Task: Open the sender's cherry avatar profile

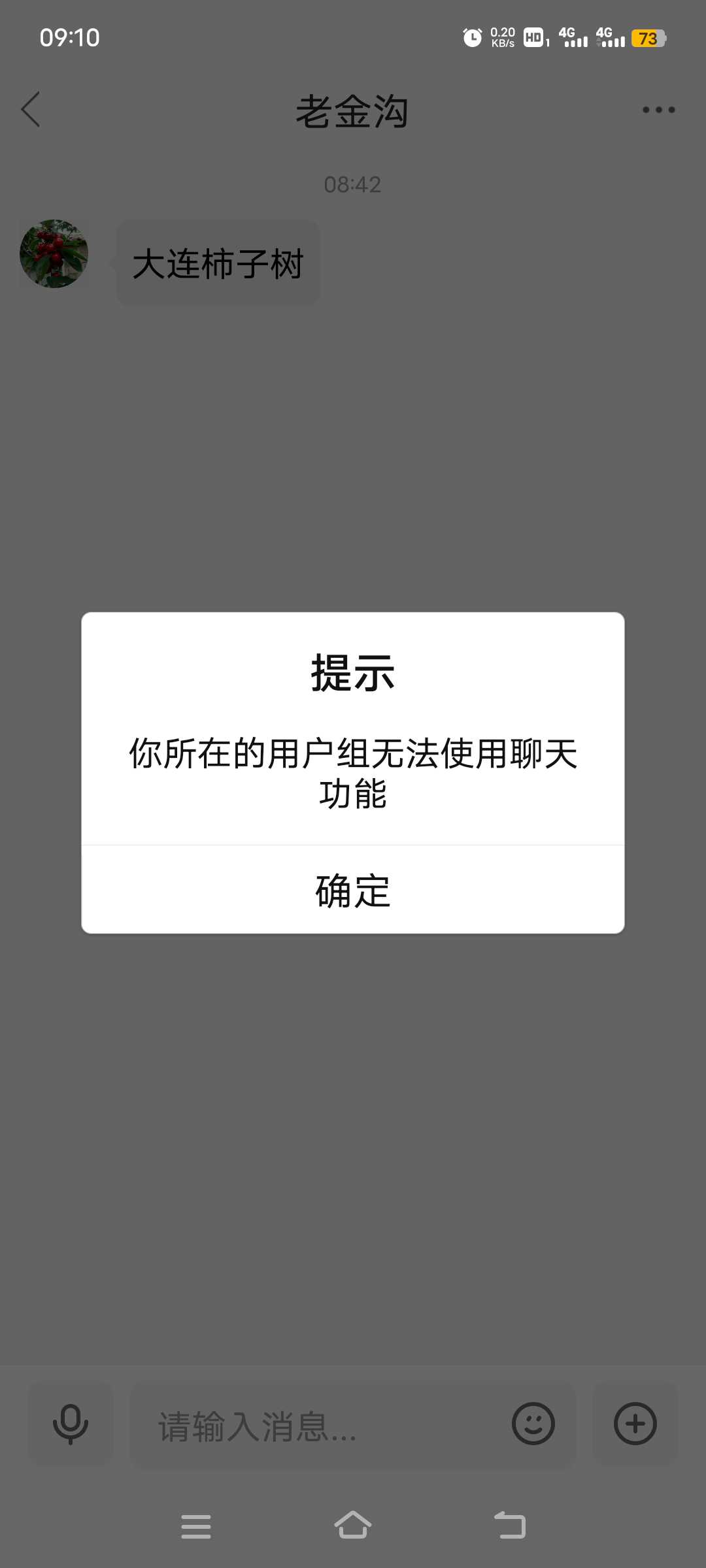Action: tap(54, 253)
